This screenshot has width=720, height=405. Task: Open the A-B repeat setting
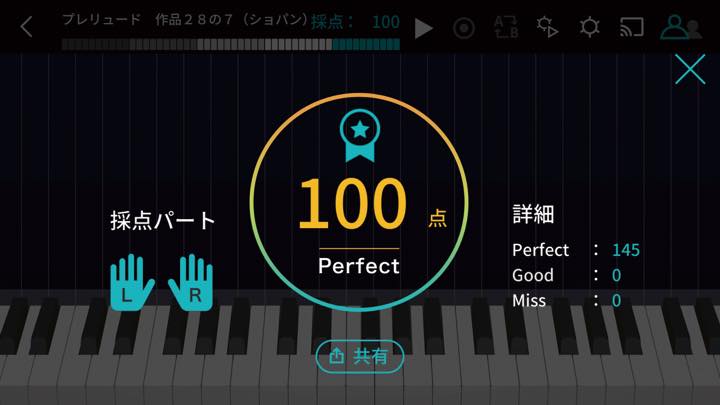pos(506,27)
